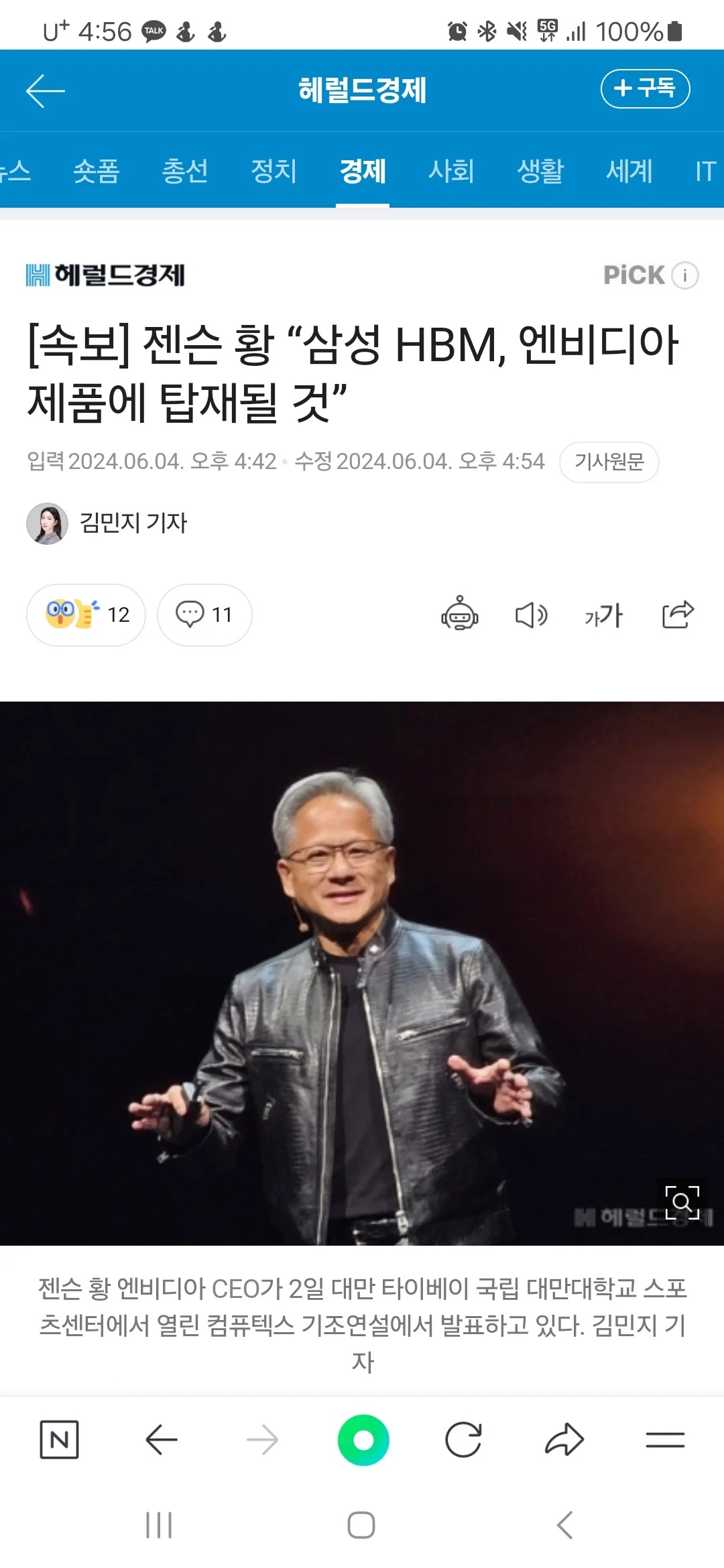Open the AI summary robot icon
Image resolution: width=724 pixels, height=1568 pixels.
(459, 614)
